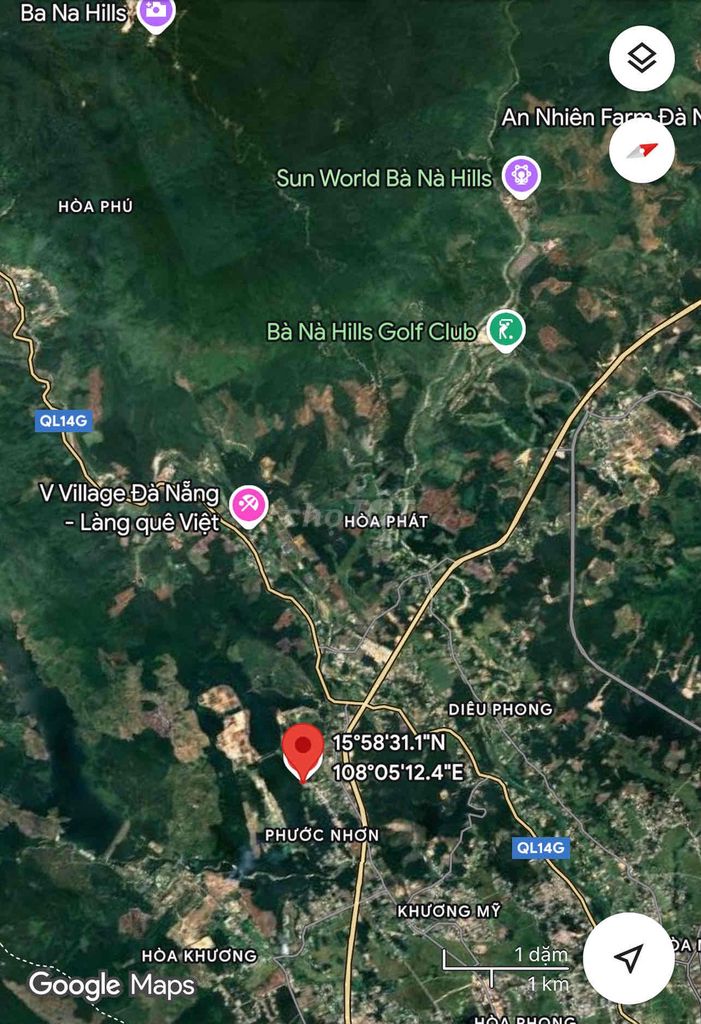Screen dimensions: 701x1024
Task: Select the Bà Nà Hills Golf Club marker
Action: point(506,330)
